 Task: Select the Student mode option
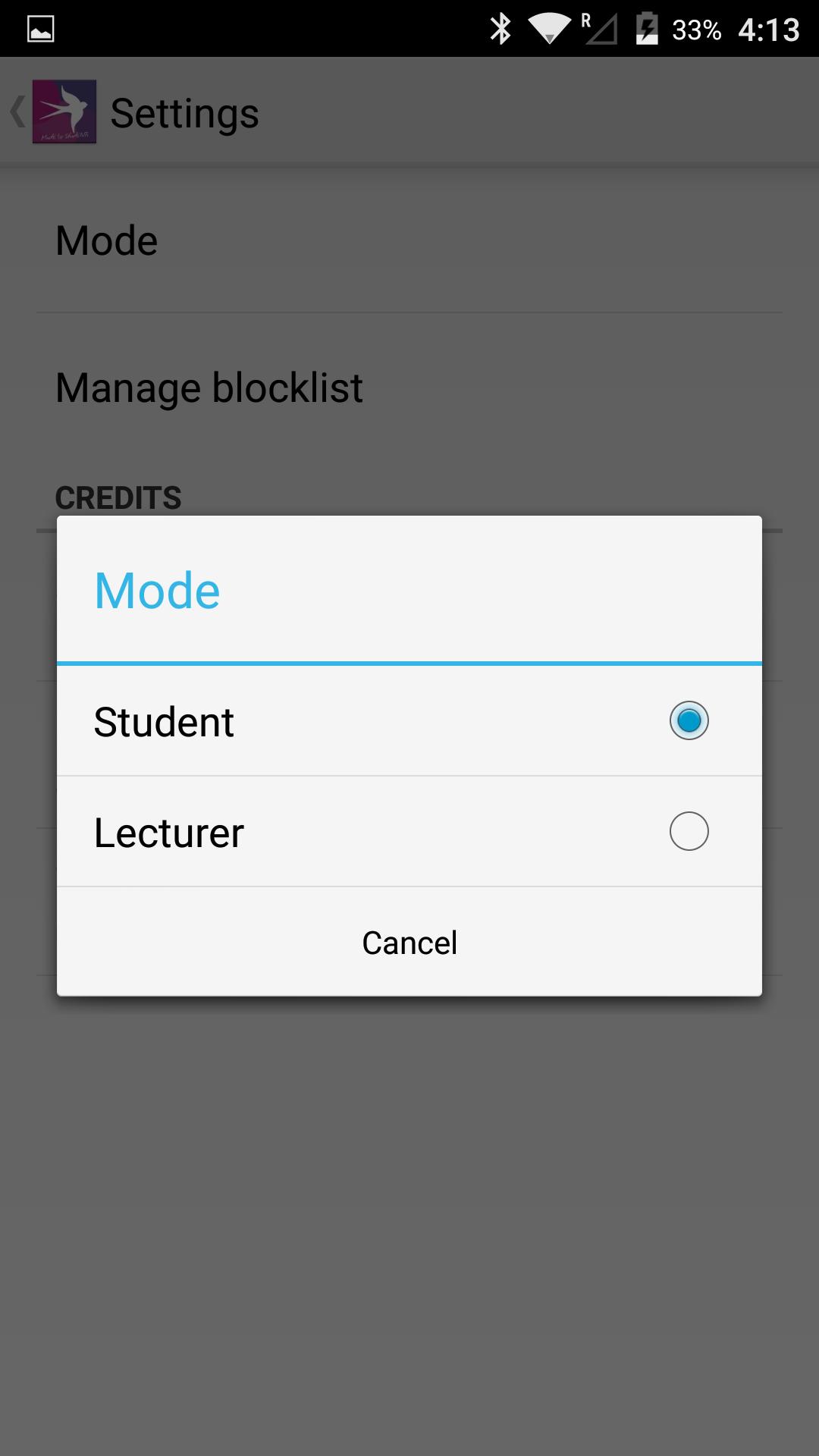[x=409, y=721]
